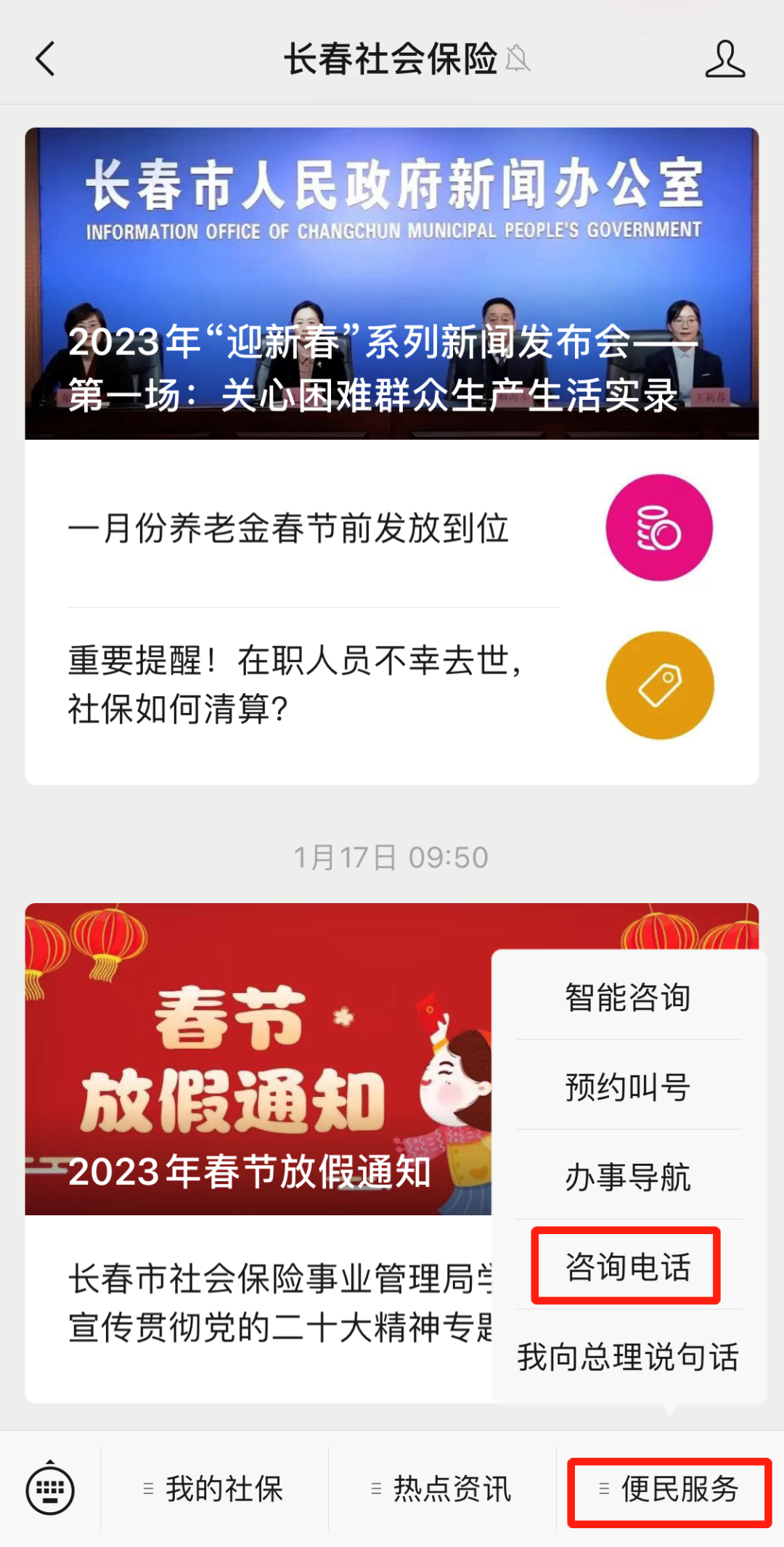Select 预约叫号 from the popup menu

628,1087
